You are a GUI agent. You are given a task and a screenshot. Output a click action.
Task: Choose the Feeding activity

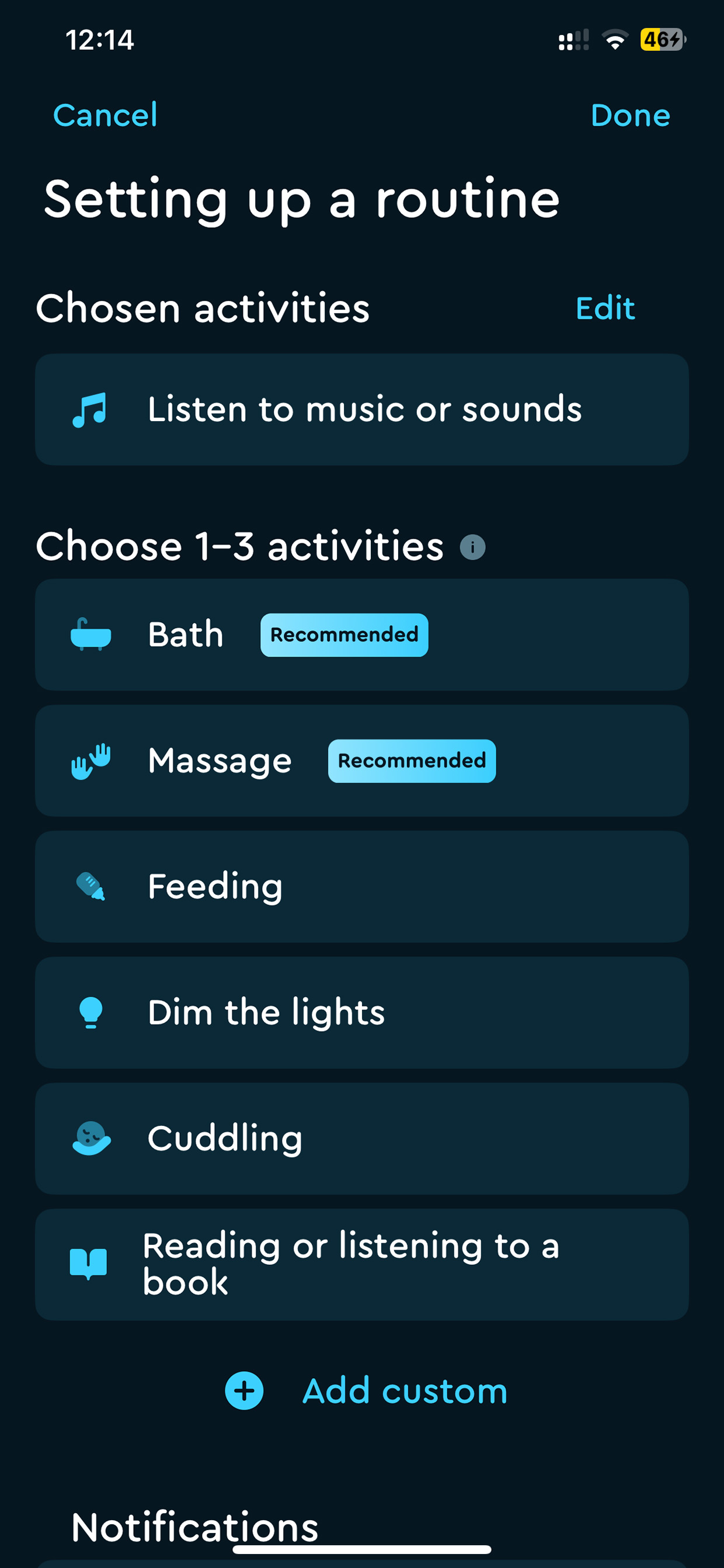coord(361,886)
